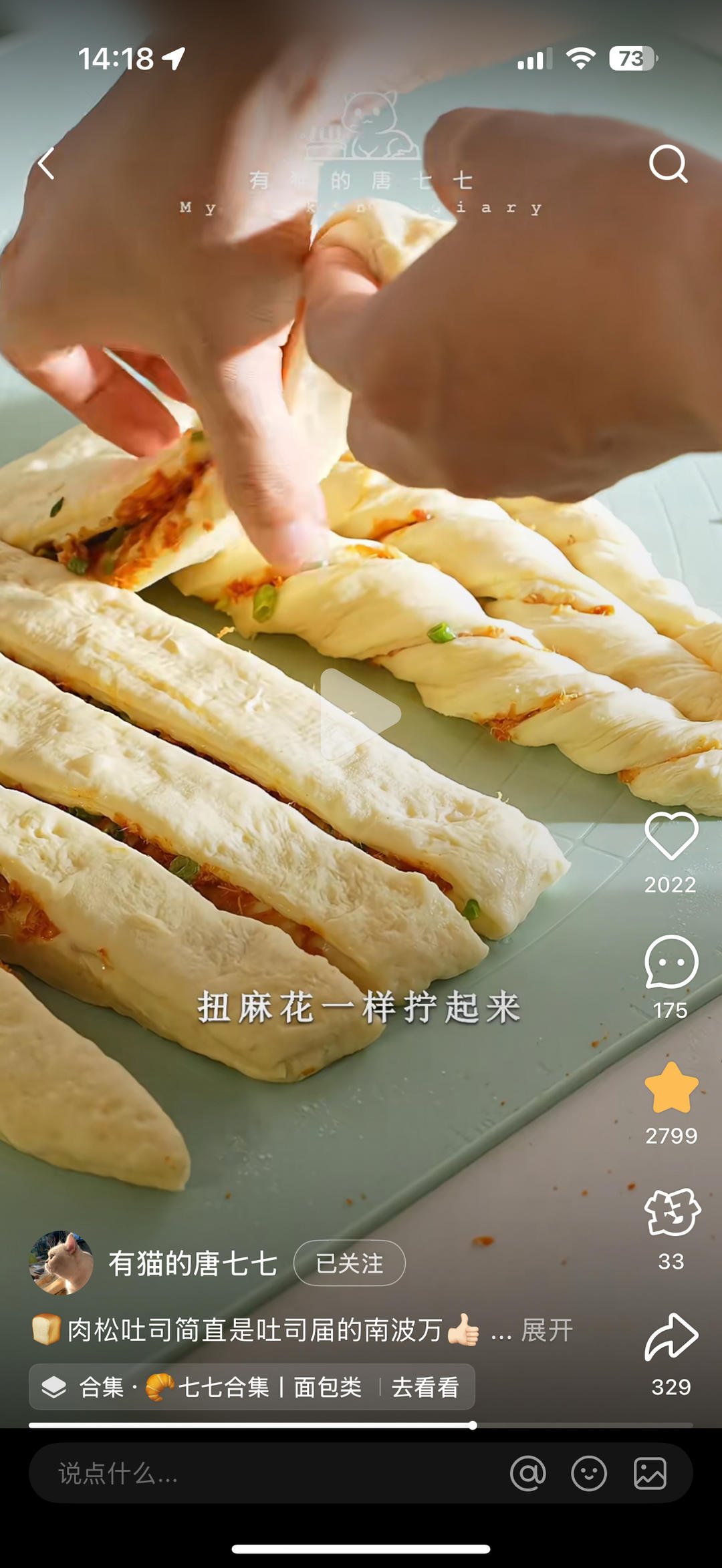The image size is (722, 1568).
Task: Open the emoji picker icon
Action: (x=588, y=1472)
